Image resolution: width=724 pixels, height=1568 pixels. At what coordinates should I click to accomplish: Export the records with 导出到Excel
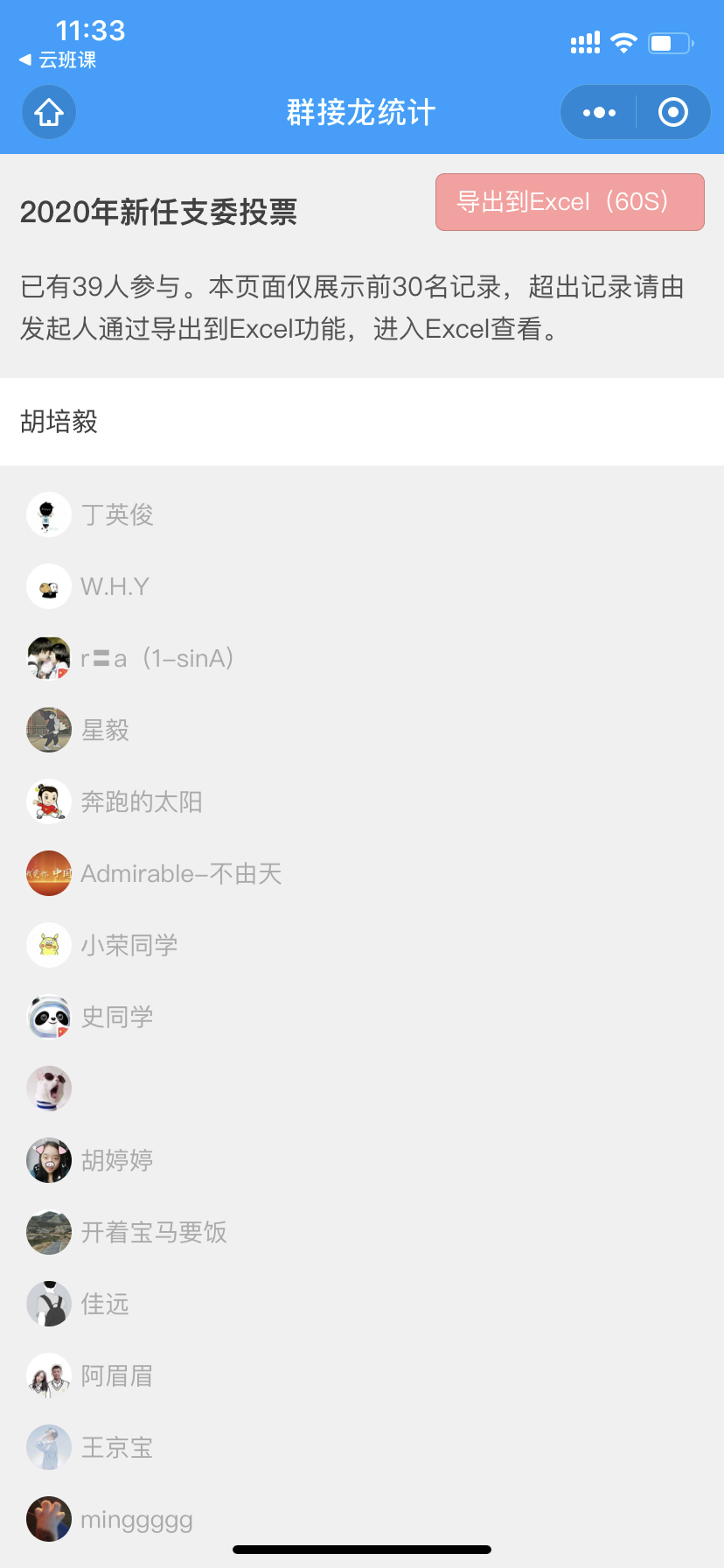[x=569, y=202]
